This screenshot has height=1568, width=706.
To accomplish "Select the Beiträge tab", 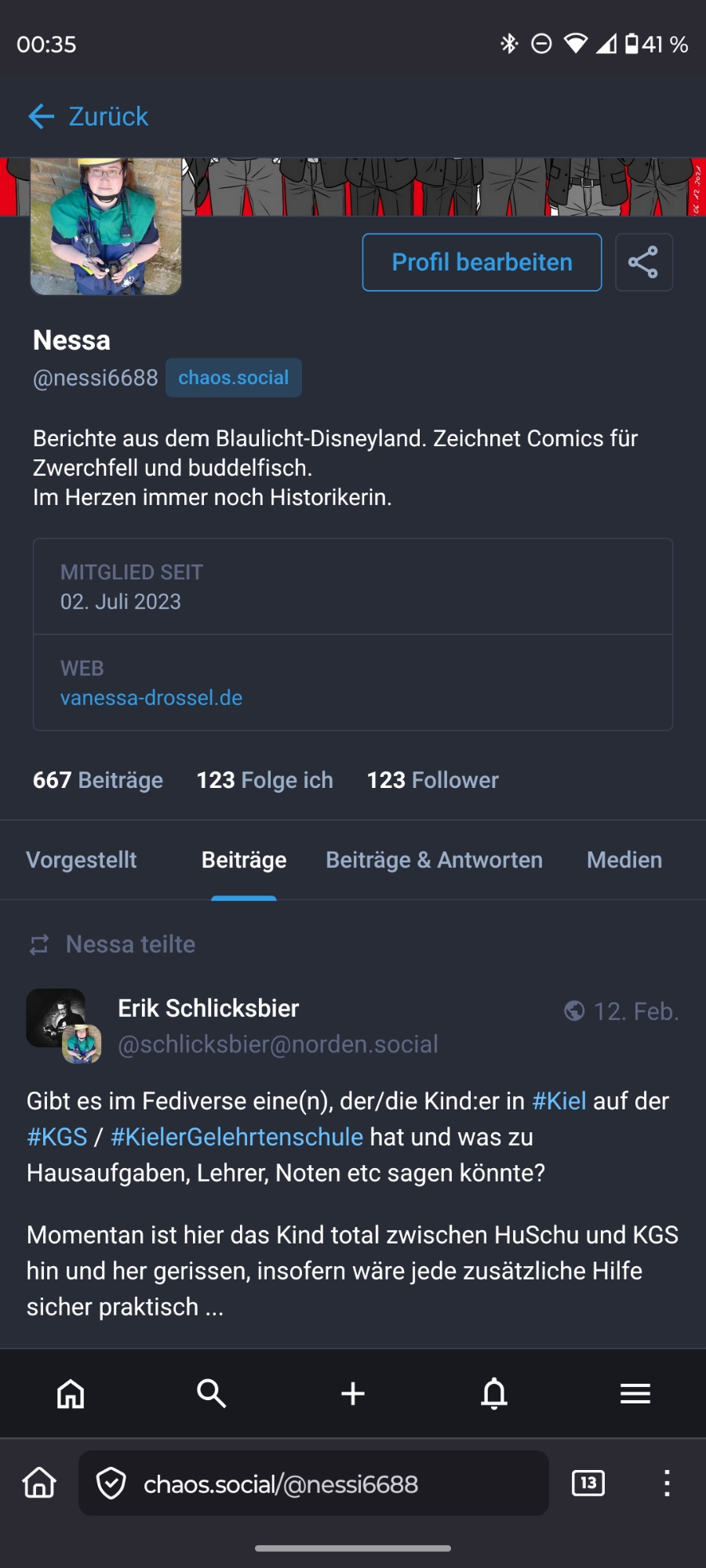I will pos(244,860).
